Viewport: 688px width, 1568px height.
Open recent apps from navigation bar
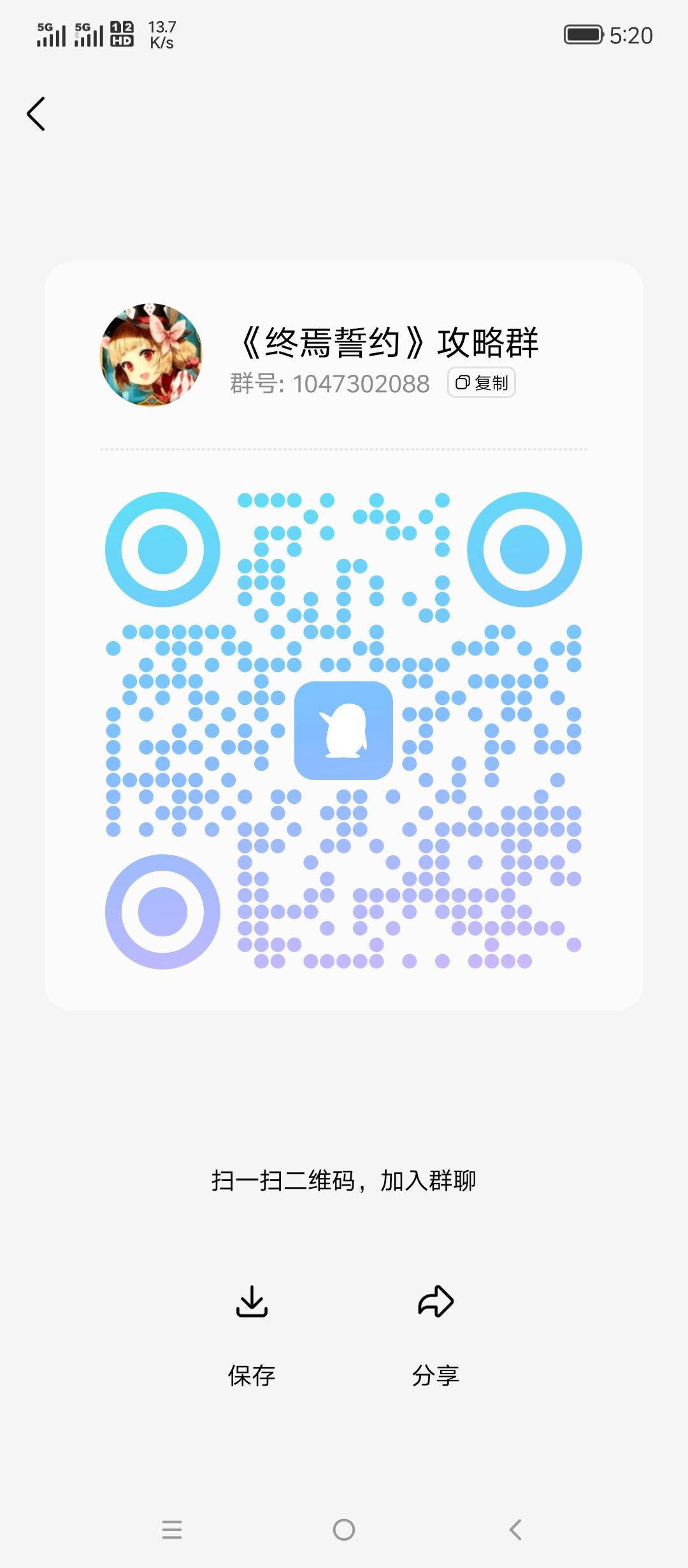(172, 1531)
